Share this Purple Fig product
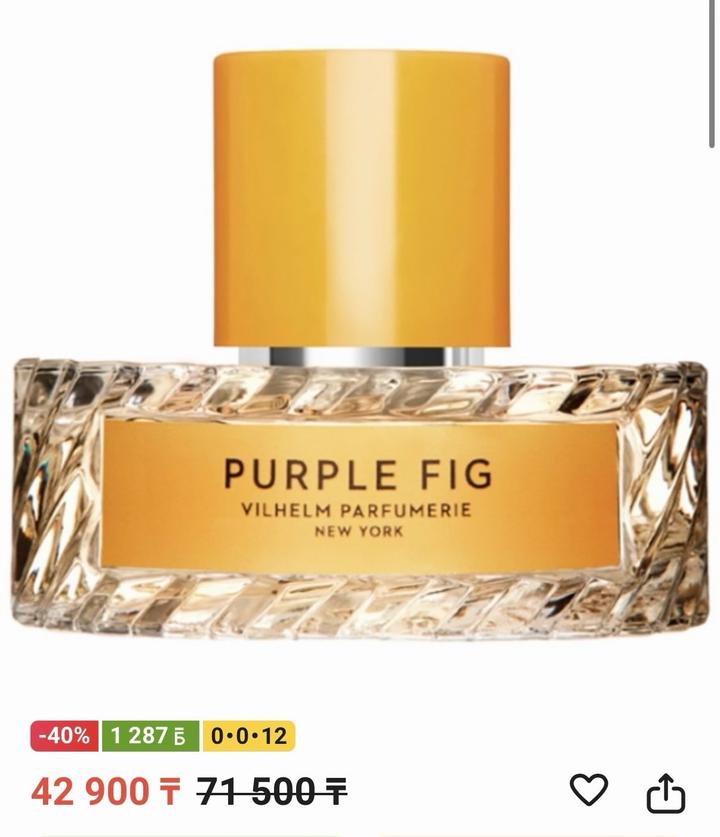720x837 pixels. (x=665, y=792)
